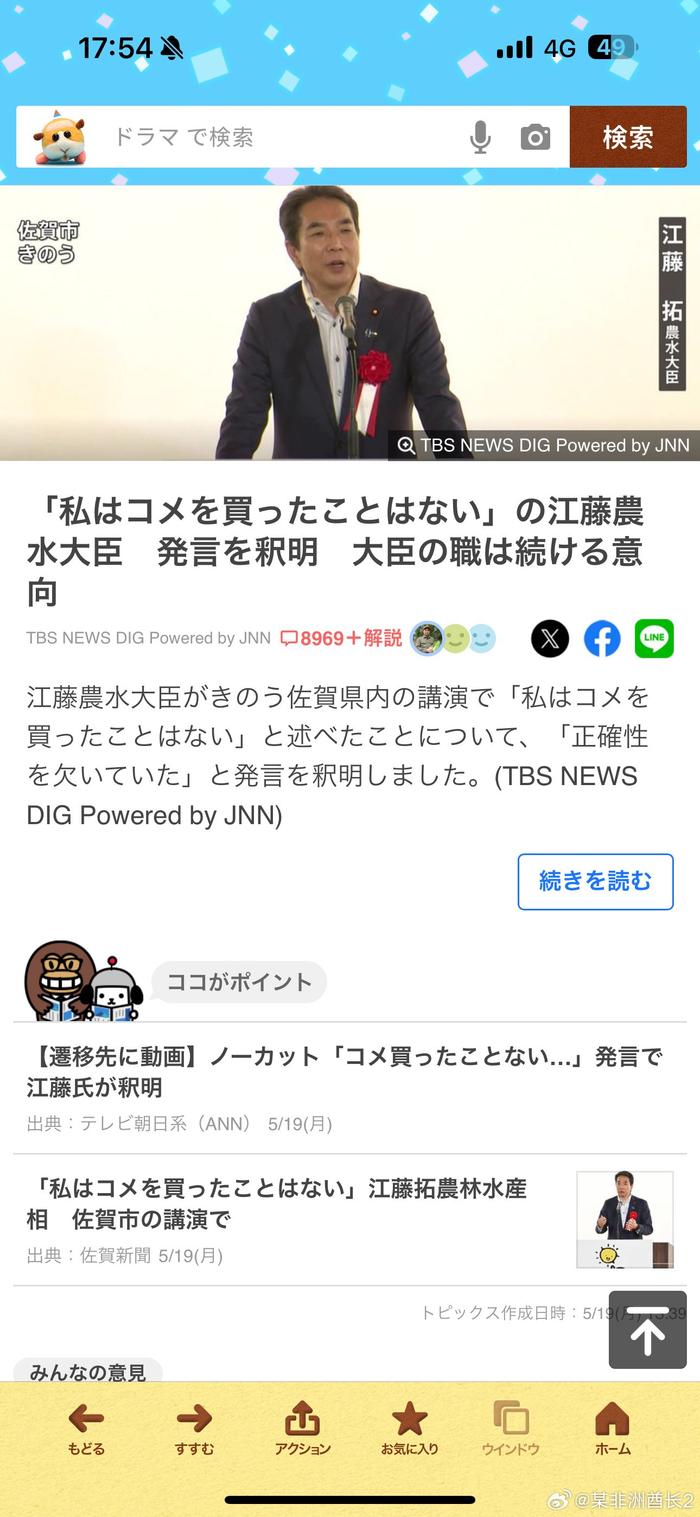The image size is (700, 1517).
Task: Open camera search icon
Action: (535, 137)
